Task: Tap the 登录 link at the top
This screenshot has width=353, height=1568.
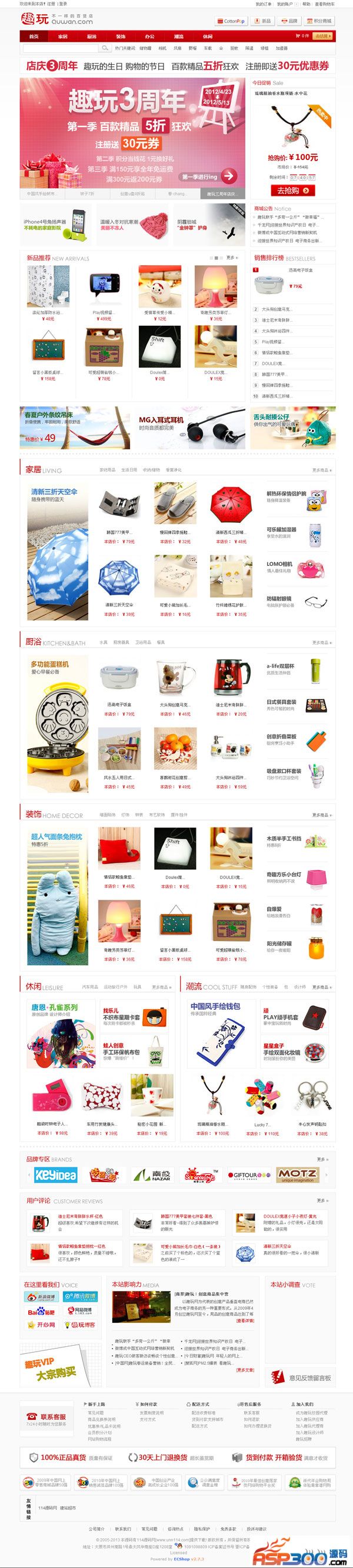Action: [x=64, y=4]
